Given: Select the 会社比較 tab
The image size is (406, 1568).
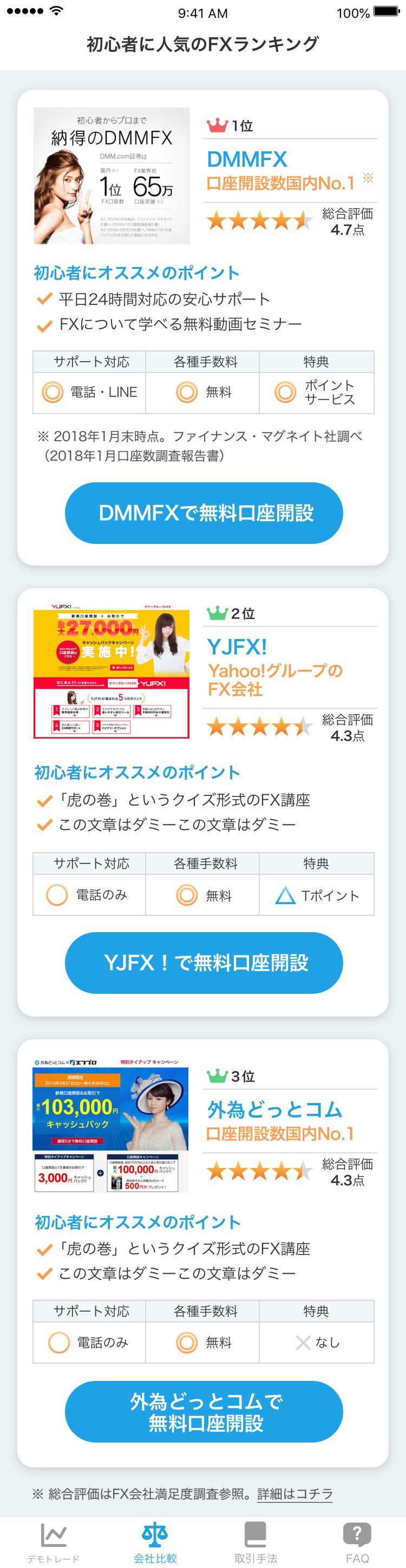Looking at the screenshot, I should (x=155, y=1543).
